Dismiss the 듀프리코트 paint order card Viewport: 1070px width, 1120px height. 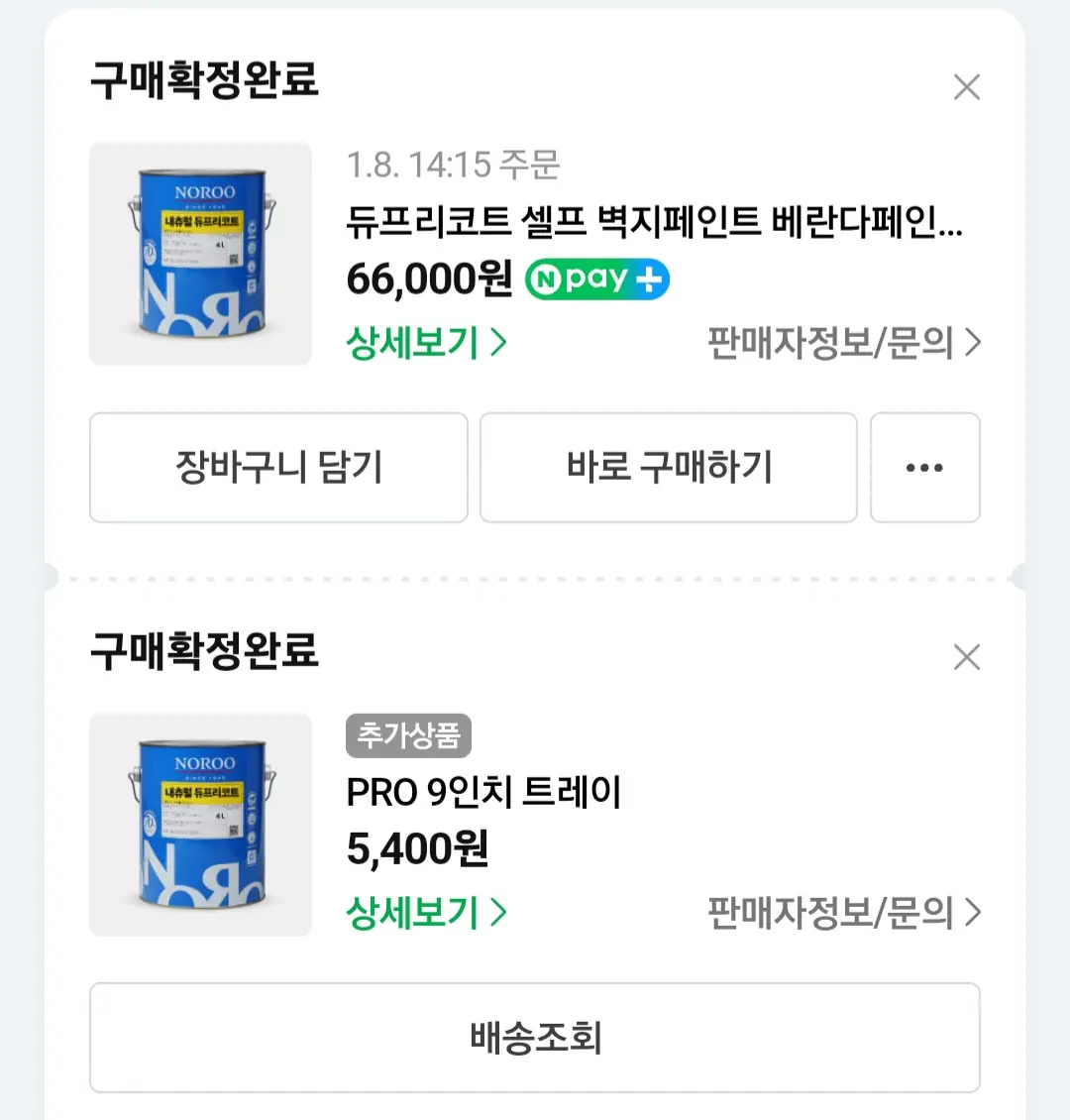pos(966,87)
